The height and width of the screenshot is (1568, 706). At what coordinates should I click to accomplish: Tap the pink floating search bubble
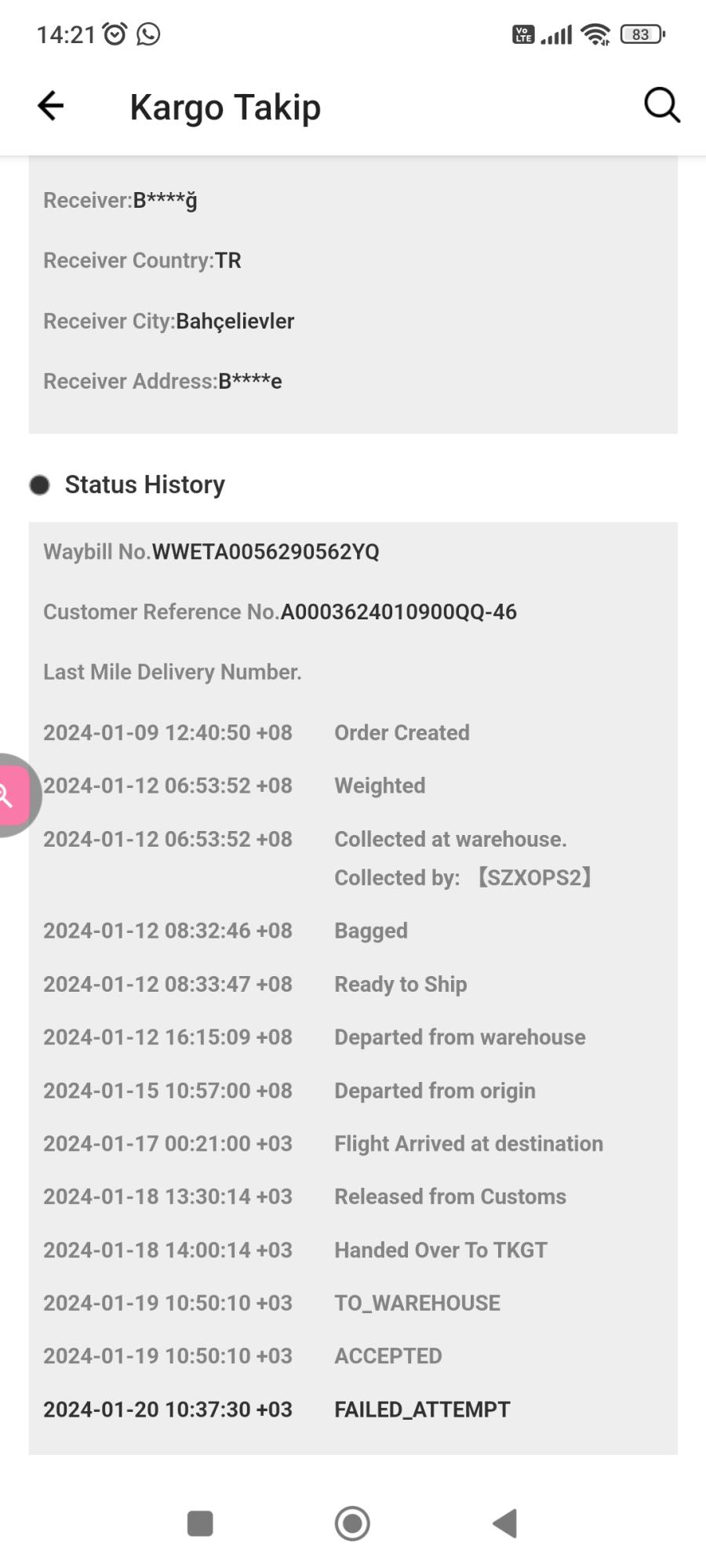point(16,795)
